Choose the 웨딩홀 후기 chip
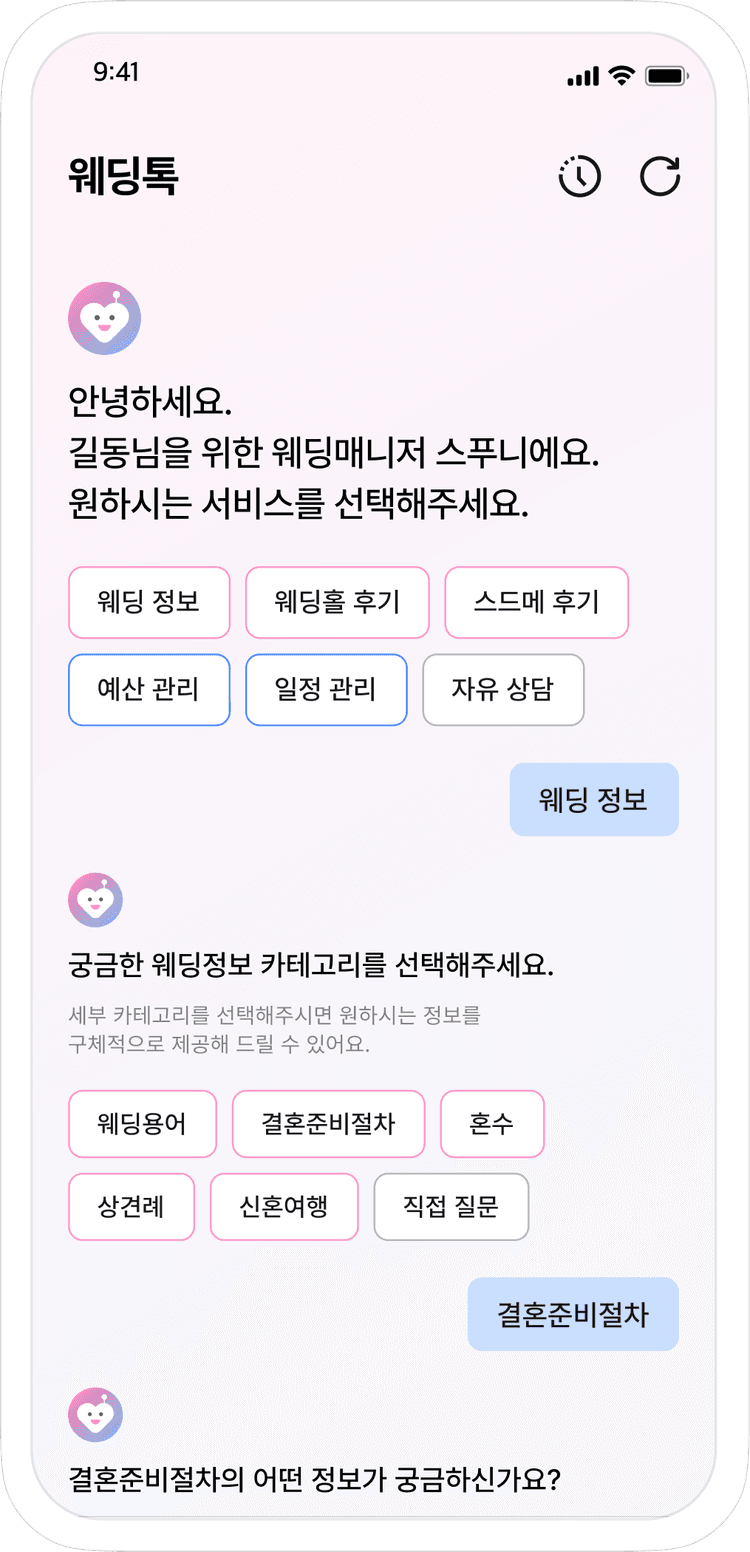 (337, 602)
